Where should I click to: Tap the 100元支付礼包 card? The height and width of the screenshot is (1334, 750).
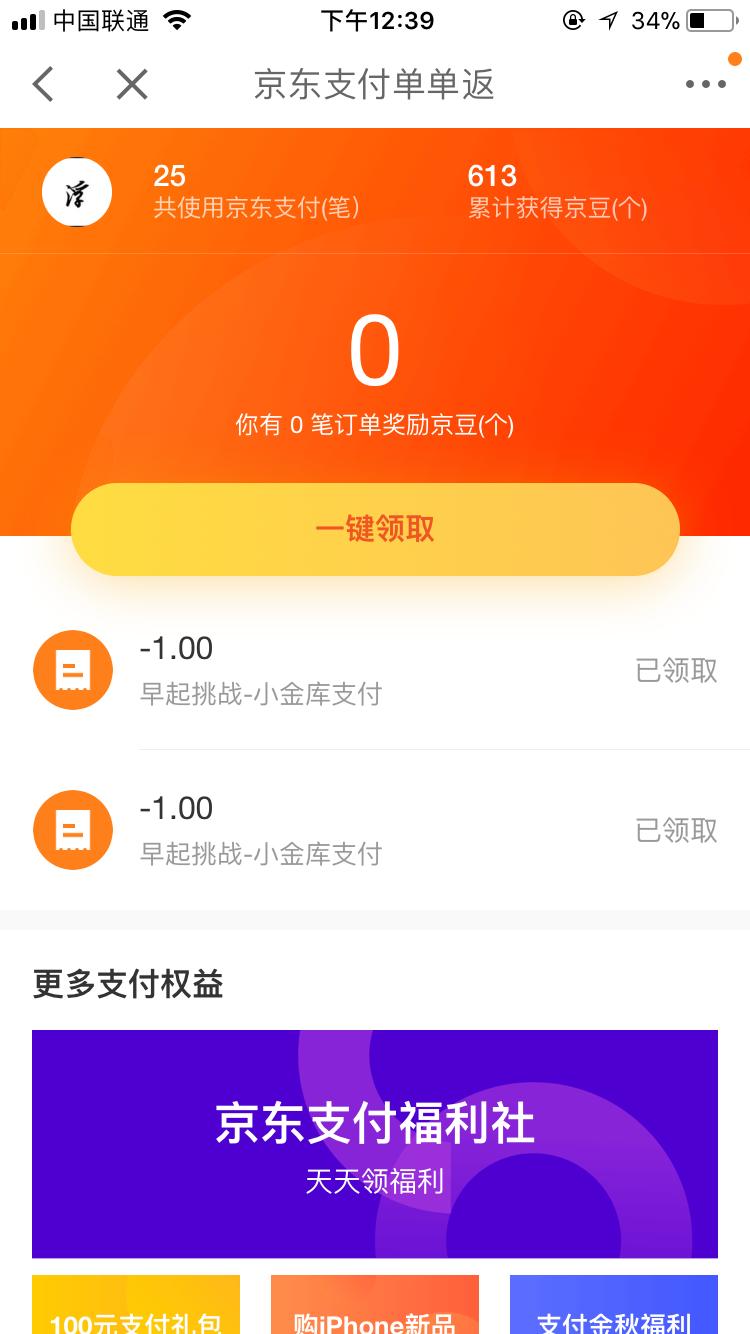[136, 1305]
